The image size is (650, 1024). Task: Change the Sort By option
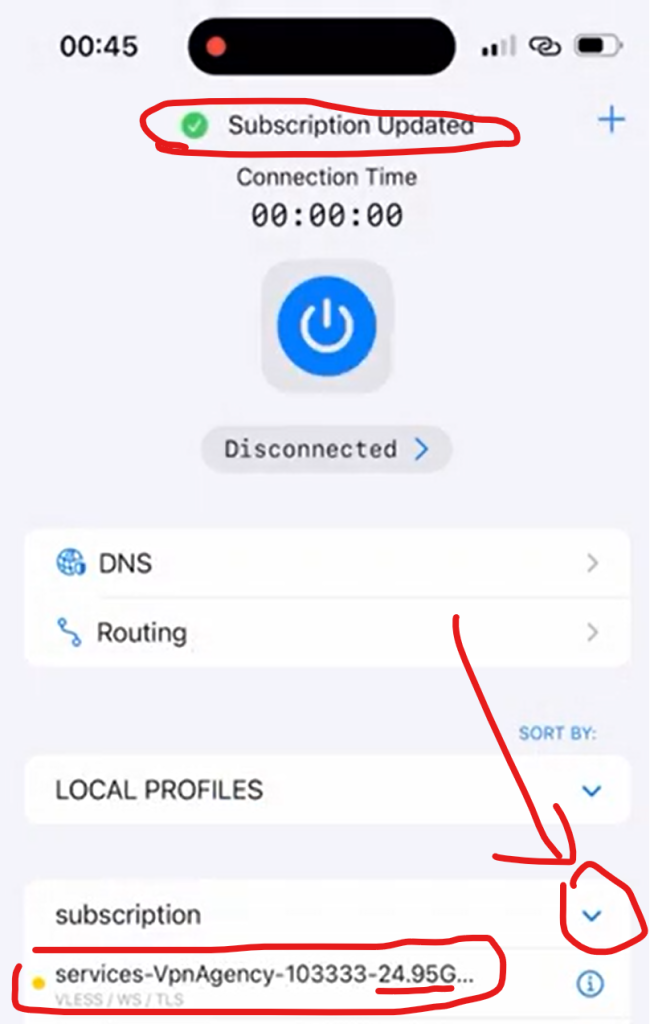[x=556, y=733]
